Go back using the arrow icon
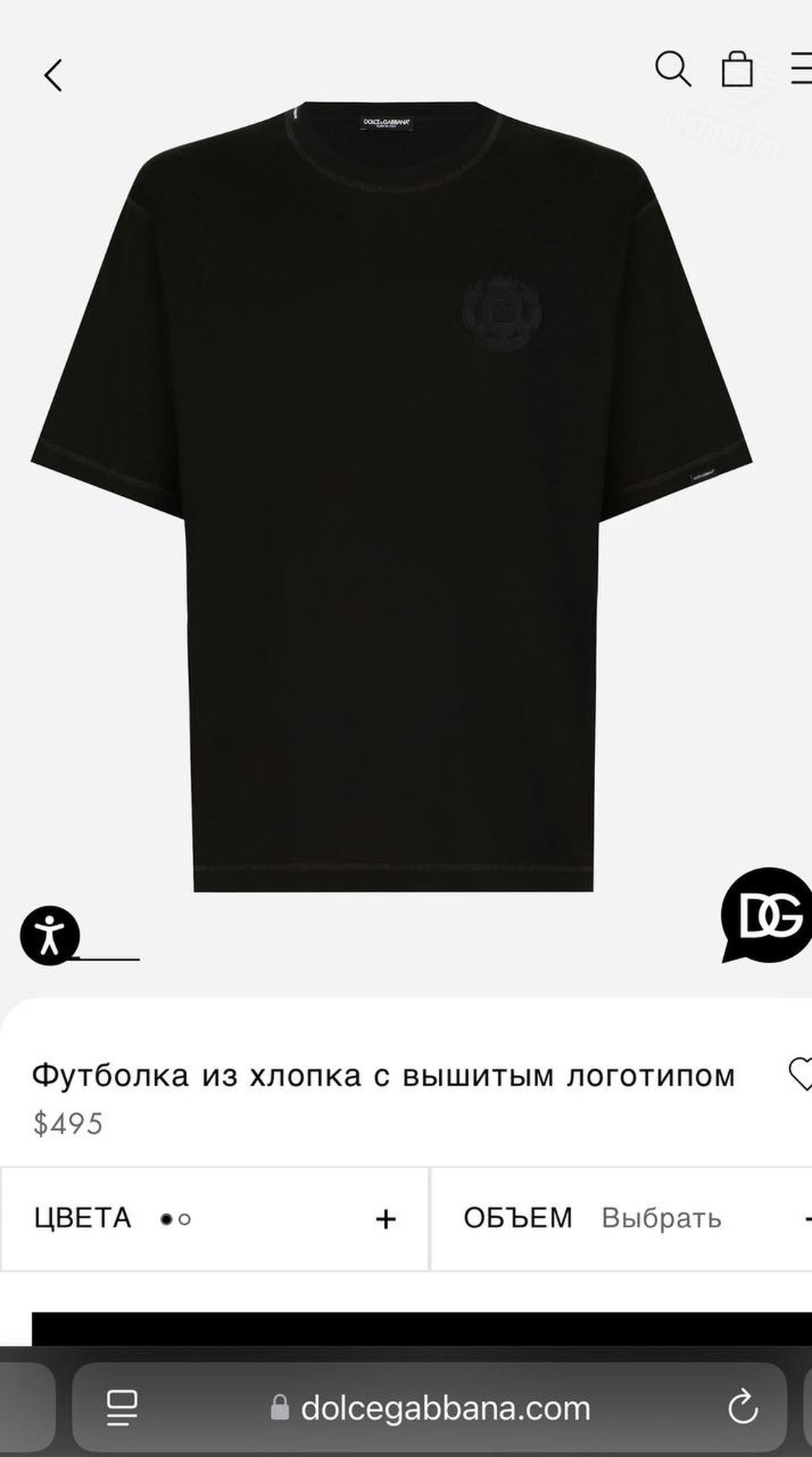Viewport: 812px width, 1457px height. click(x=53, y=75)
